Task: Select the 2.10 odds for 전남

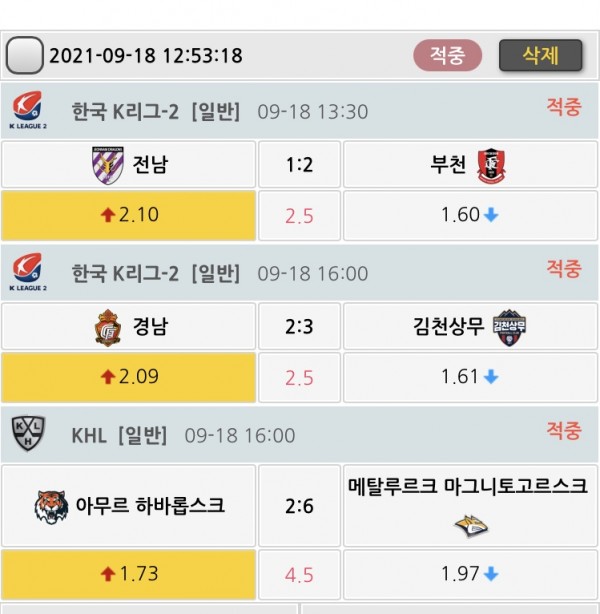Action: click(x=128, y=215)
